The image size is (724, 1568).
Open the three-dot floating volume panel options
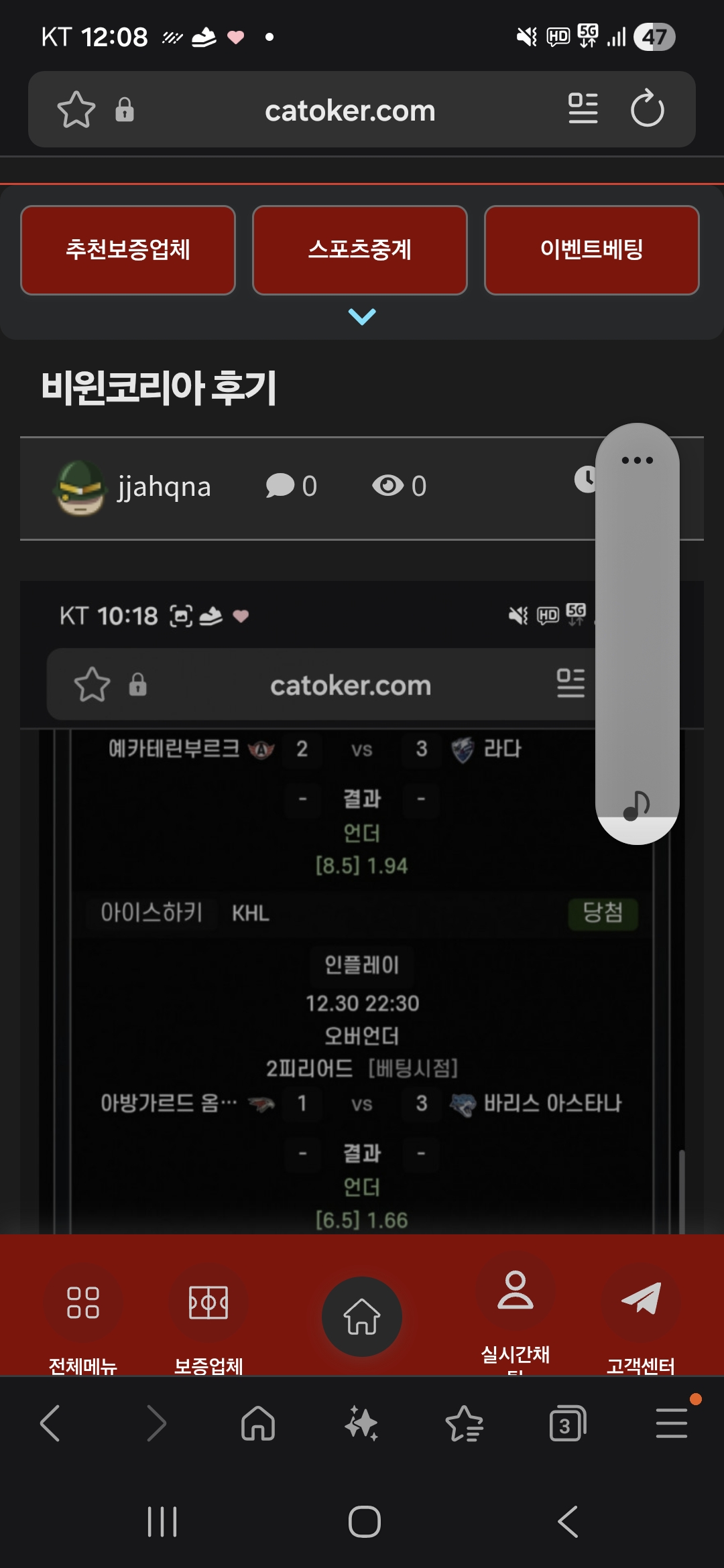pos(637,460)
